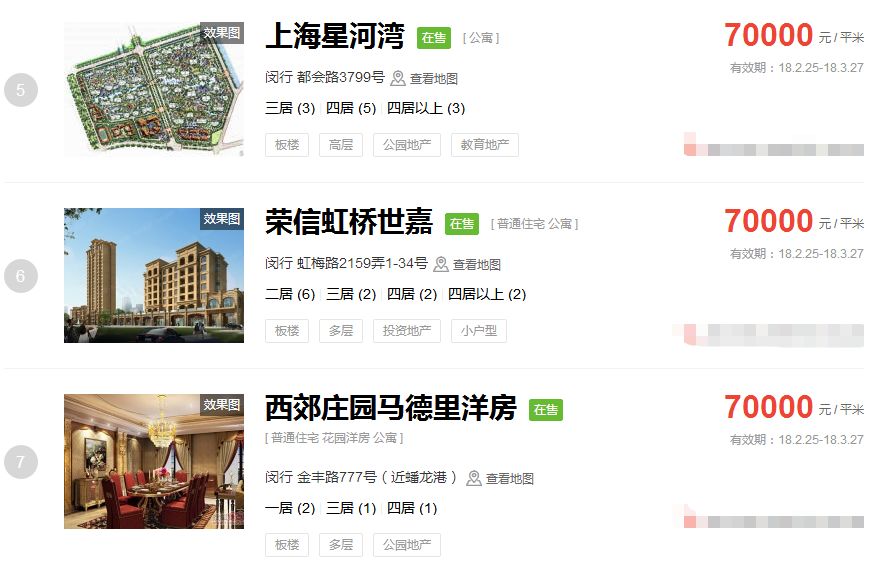This screenshot has height=566, width=890.
Task: Open the 西郊庄园马德里洋房 listing title
Action: pos(390,408)
